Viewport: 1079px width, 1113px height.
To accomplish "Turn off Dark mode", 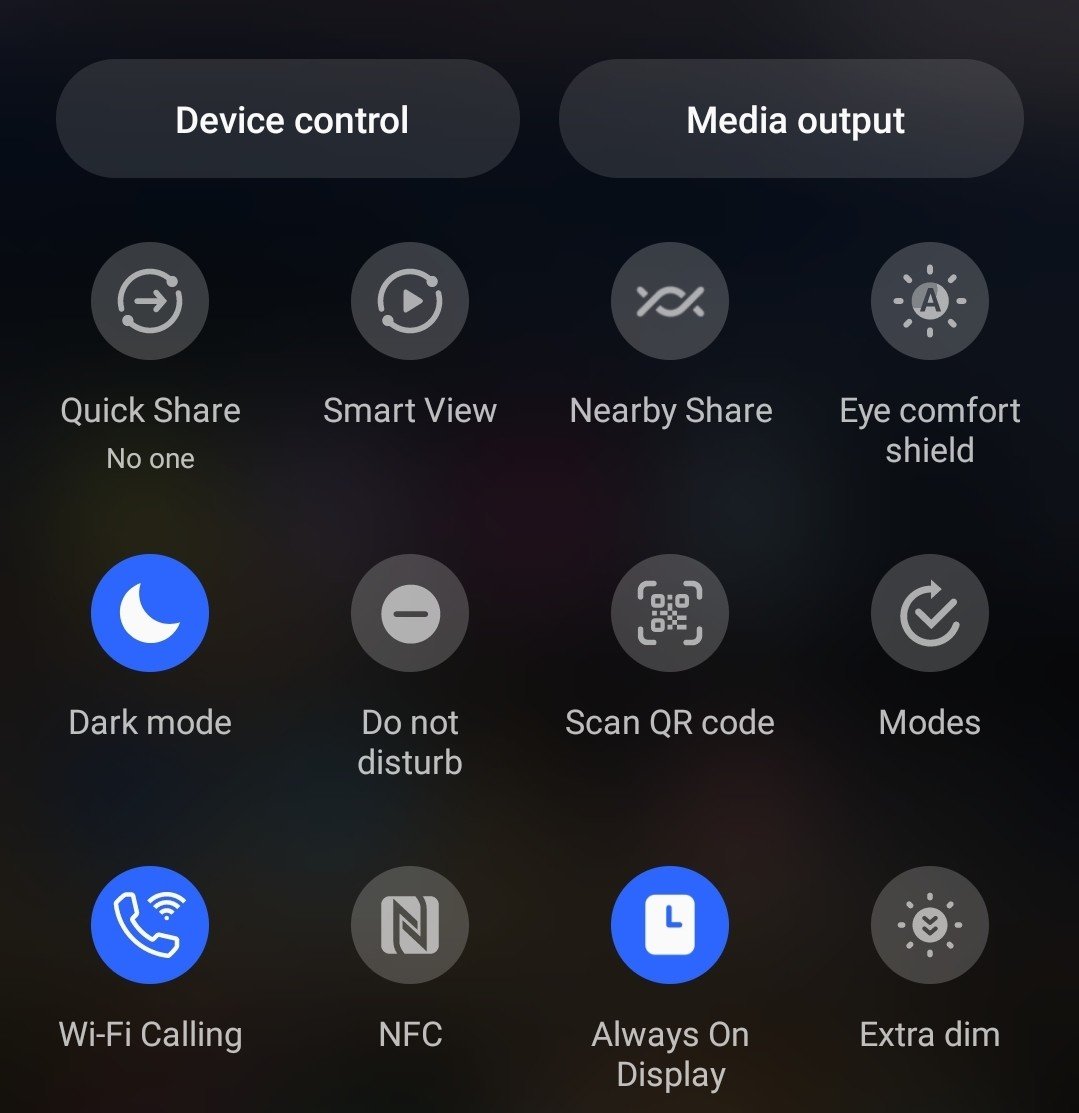I will pyautogui.click(x=150, y=612).
